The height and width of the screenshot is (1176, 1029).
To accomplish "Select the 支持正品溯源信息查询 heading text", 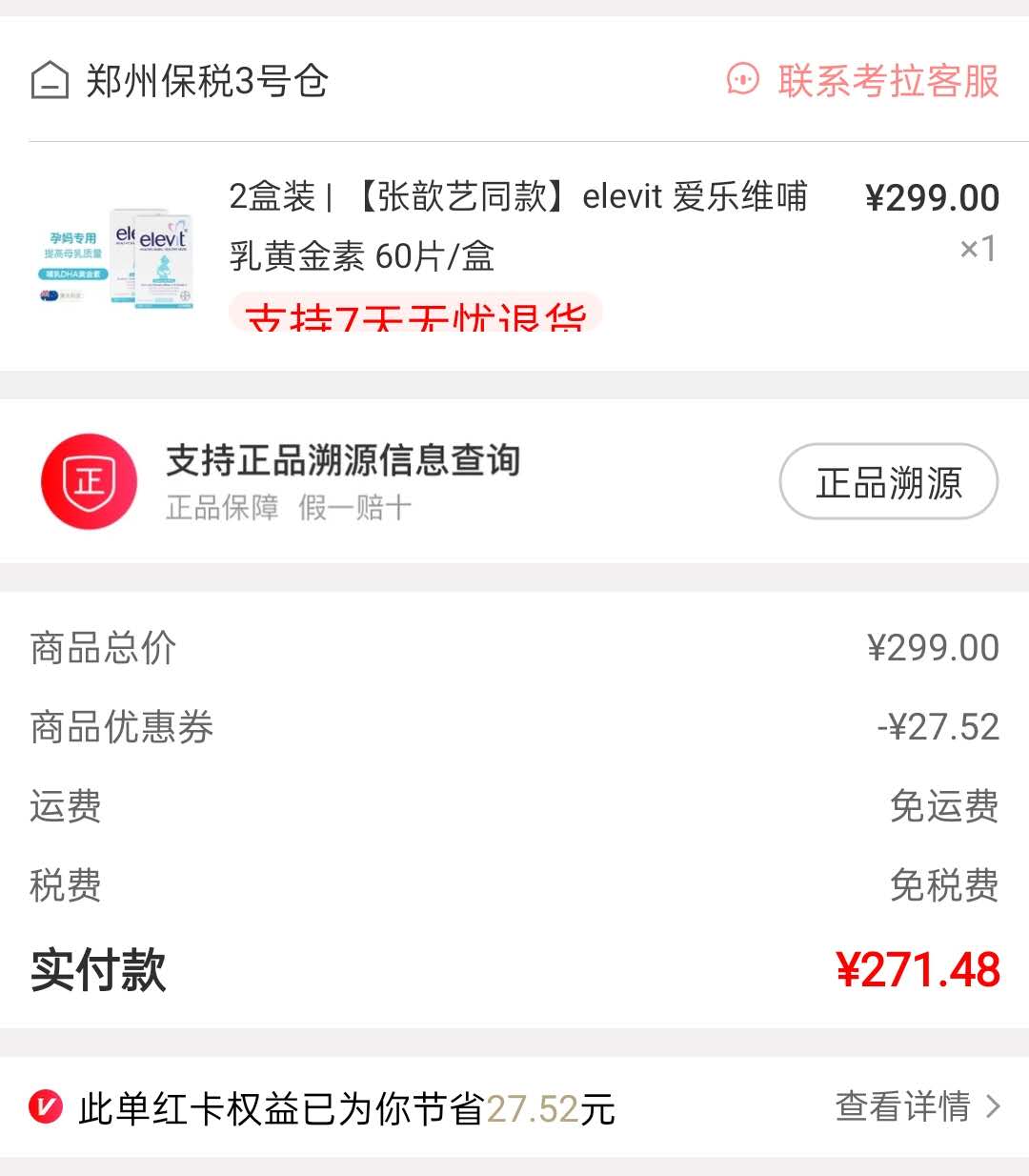I will point(343,461).
